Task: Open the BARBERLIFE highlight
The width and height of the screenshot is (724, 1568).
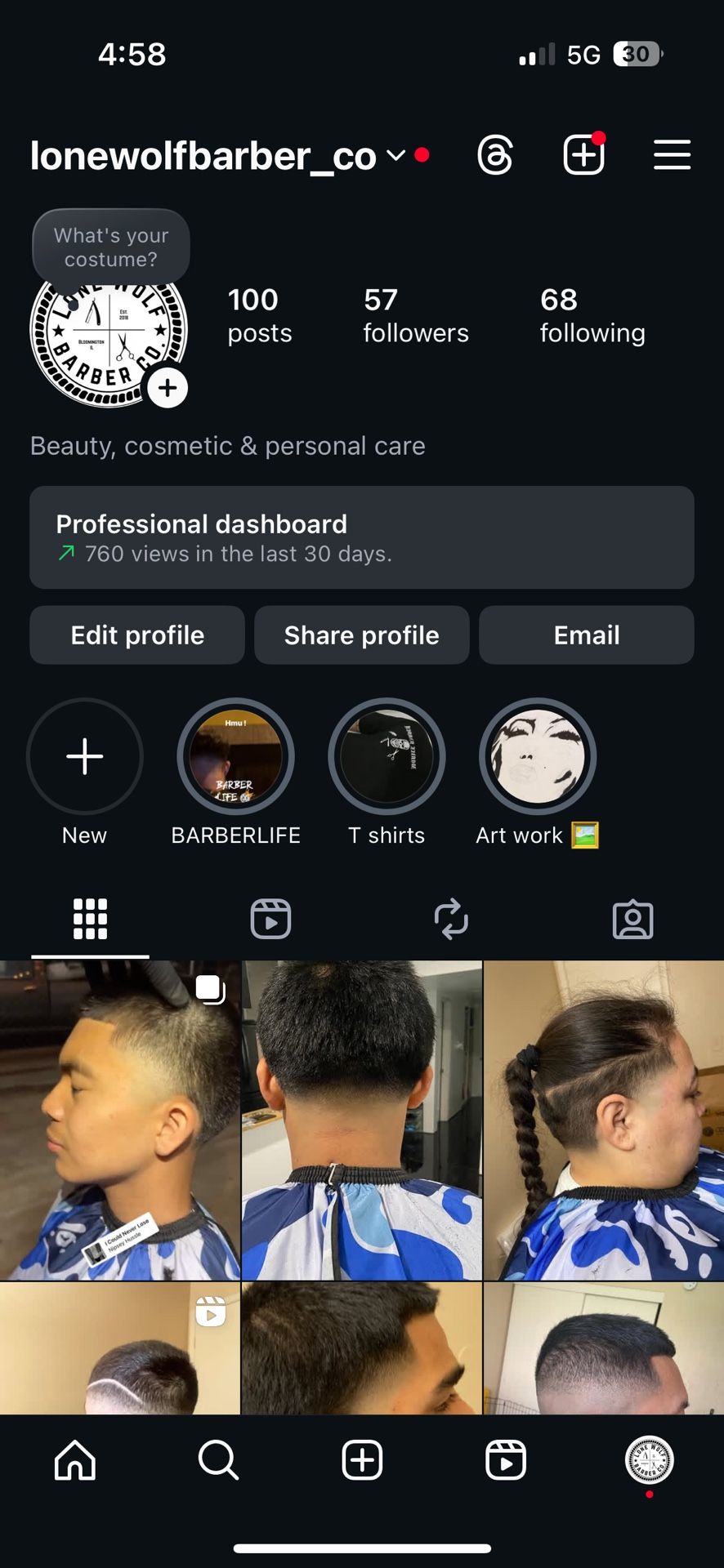Action: (x=235, y=757)
